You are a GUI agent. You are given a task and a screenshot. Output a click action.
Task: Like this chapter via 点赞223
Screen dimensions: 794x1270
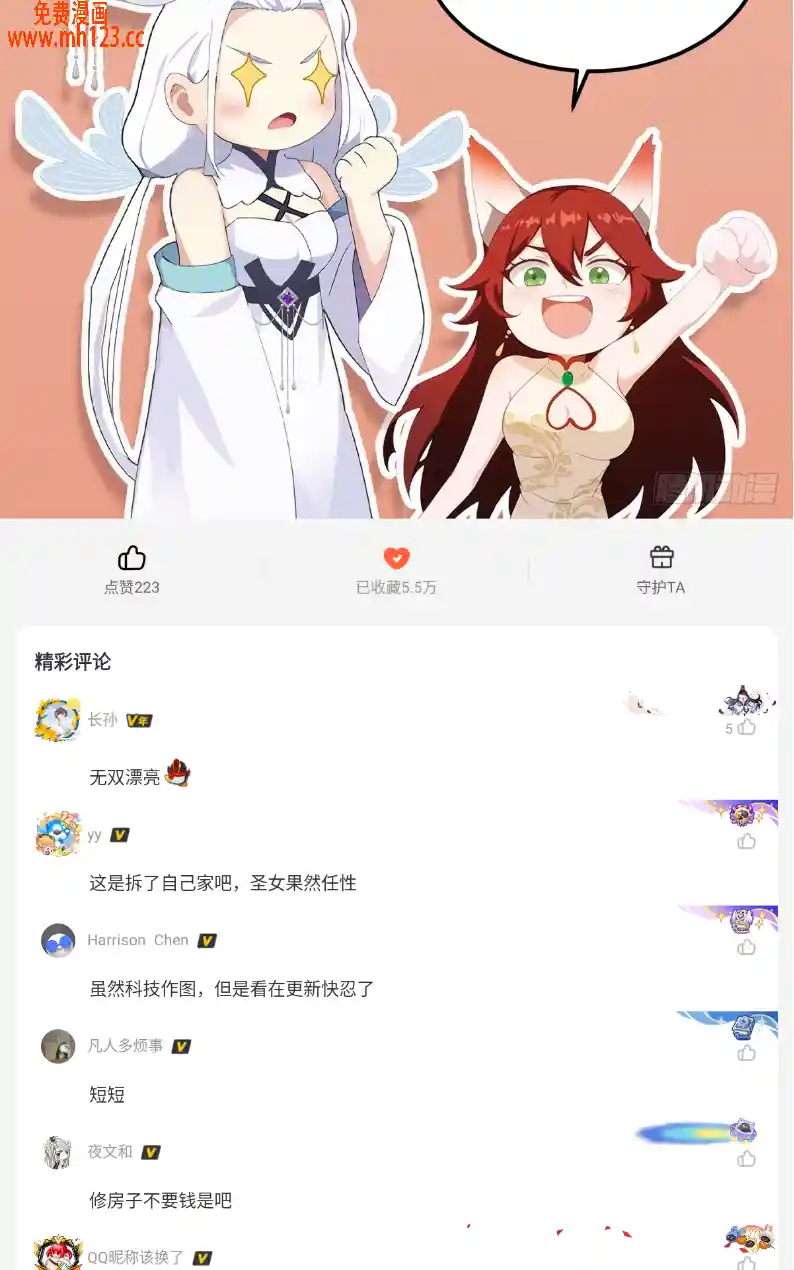(x=132, y=560)
